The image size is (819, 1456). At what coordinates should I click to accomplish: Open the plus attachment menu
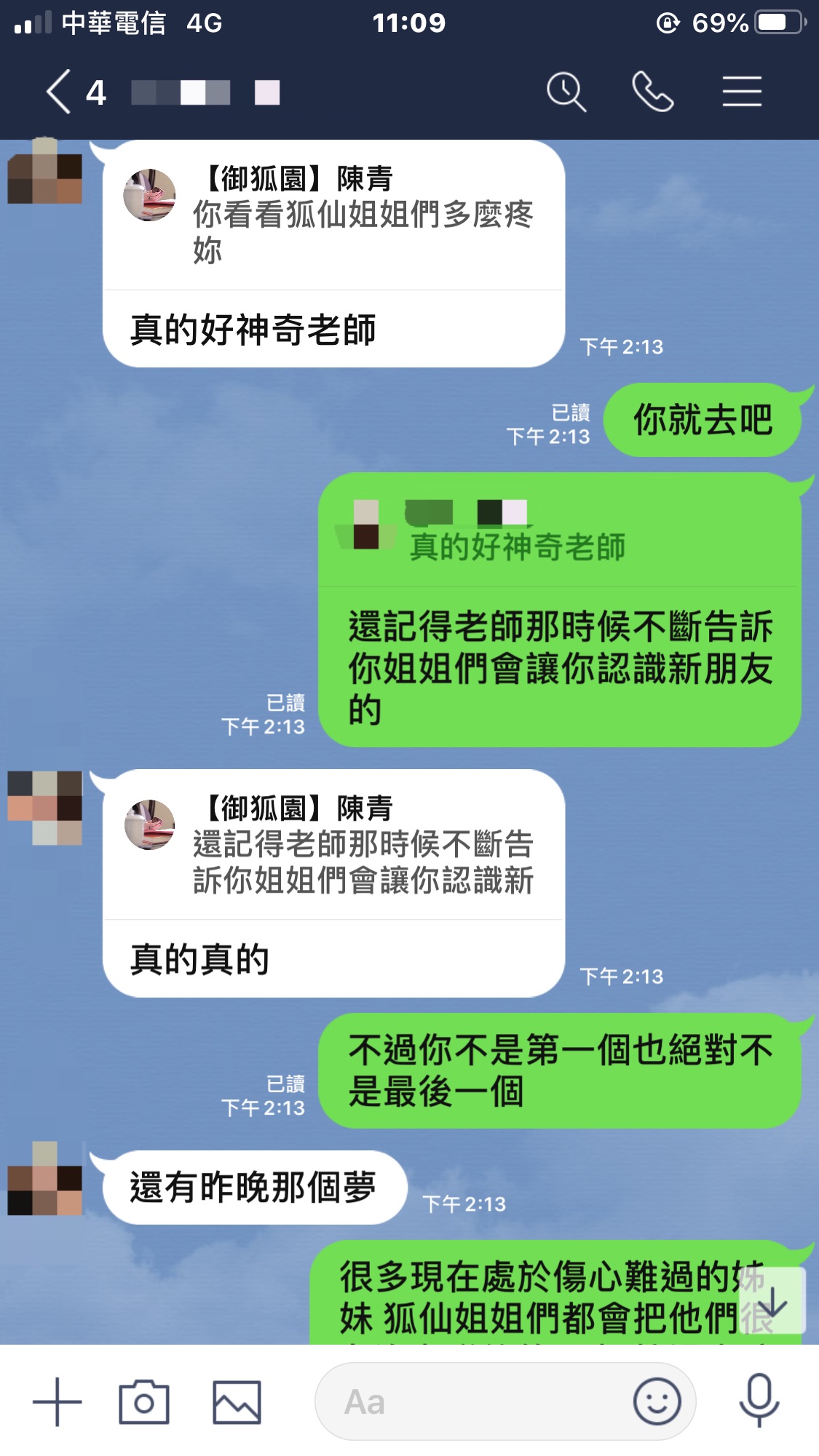tap(58, 1401)
